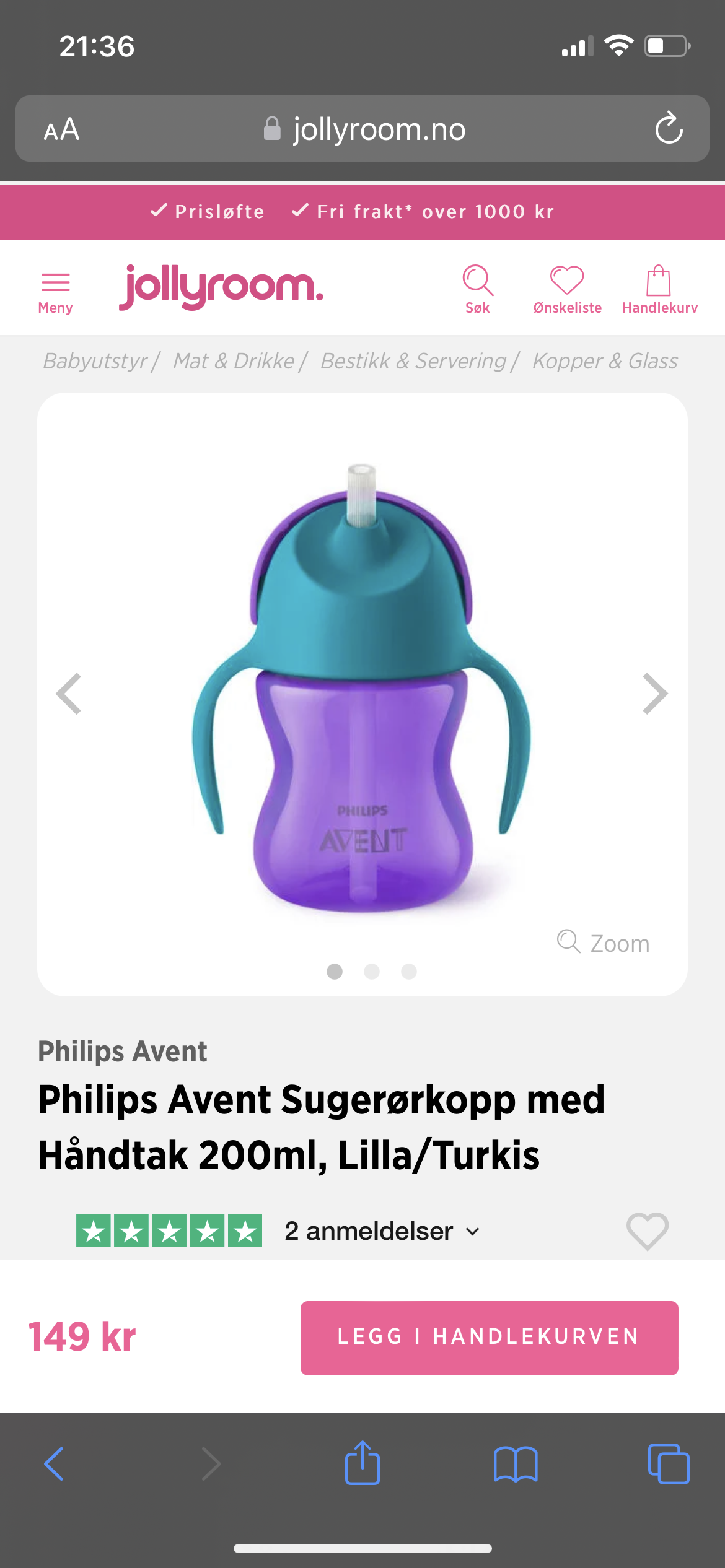The height and width of the screenshot is (1568, 725).
Task: Zoom into the product image
Action: 603,943
